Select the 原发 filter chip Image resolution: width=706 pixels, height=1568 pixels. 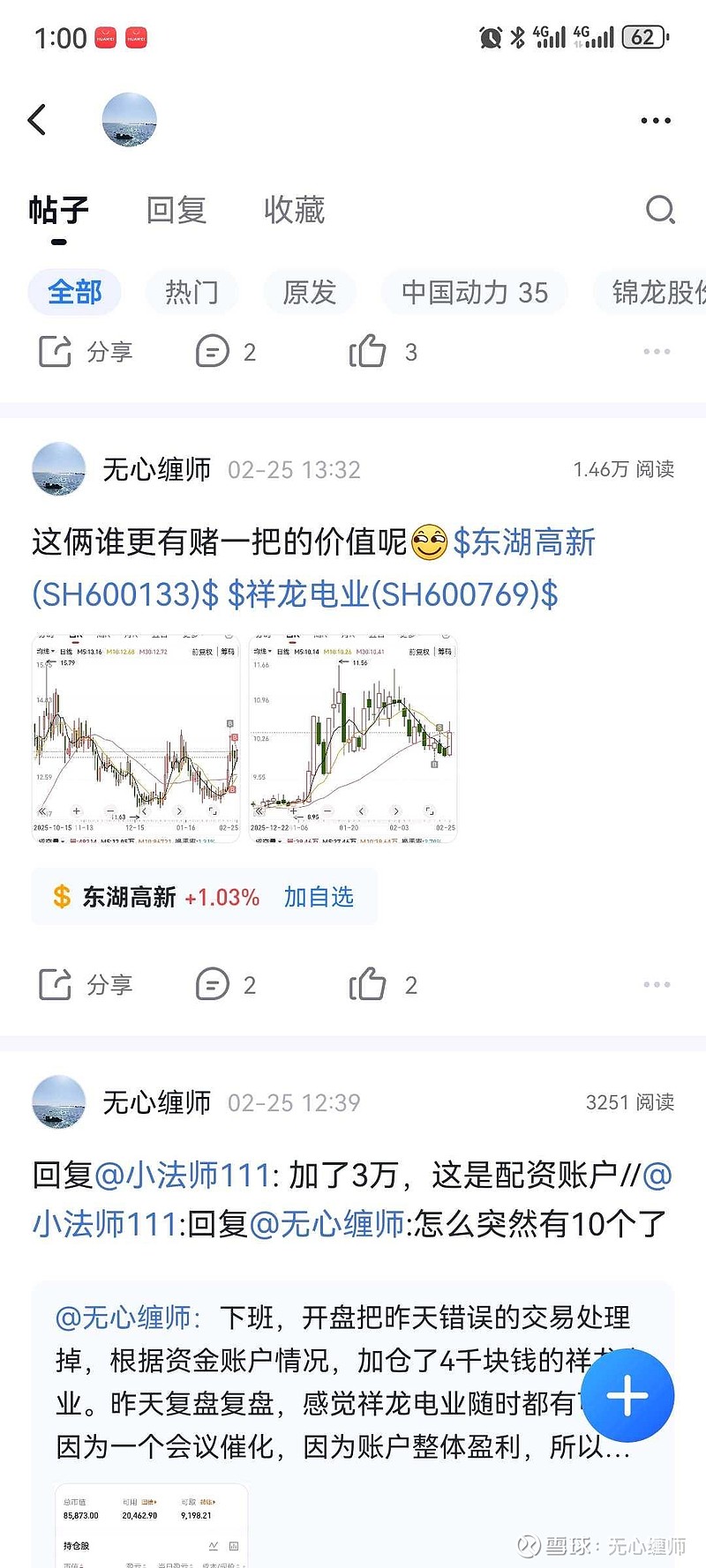coord(310,292)
